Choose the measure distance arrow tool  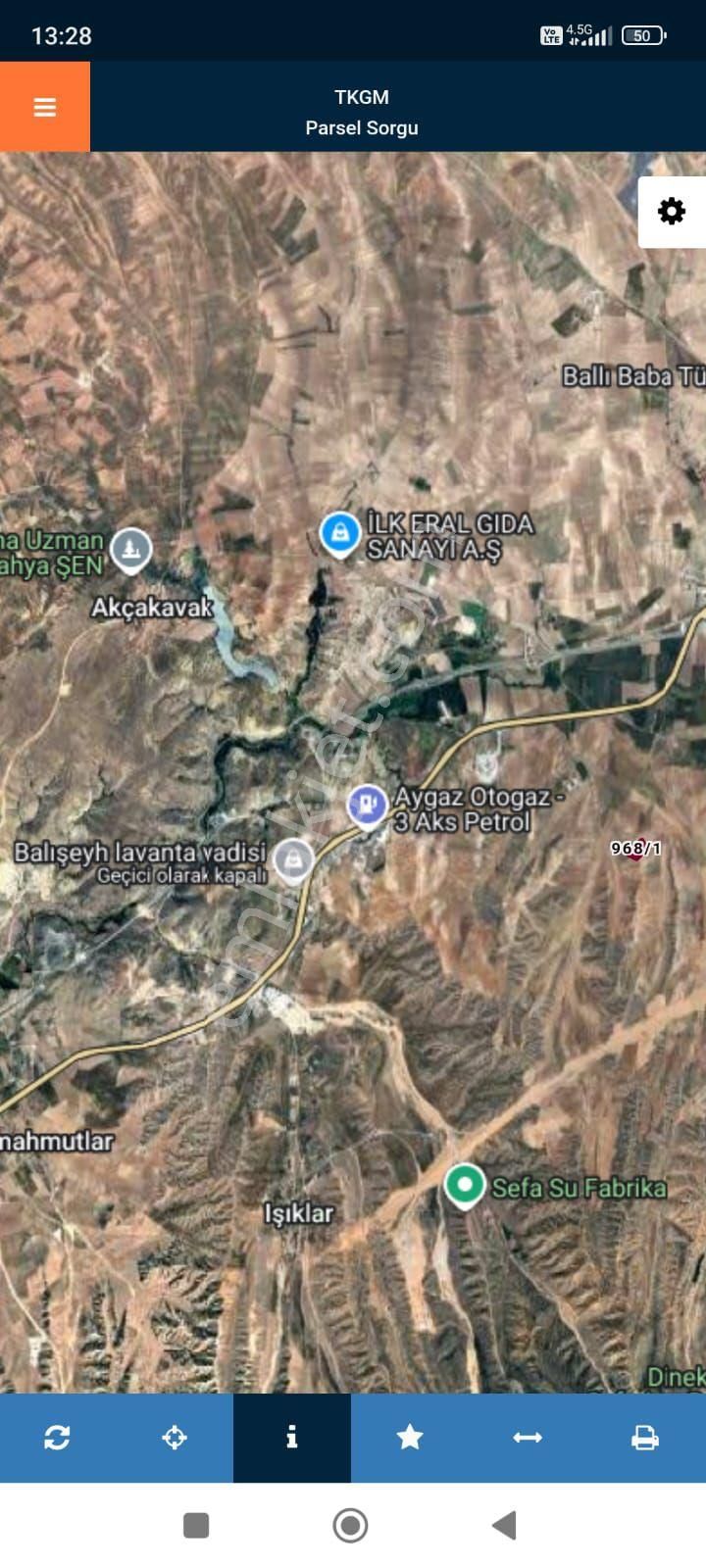click(x=528, y=1438)
